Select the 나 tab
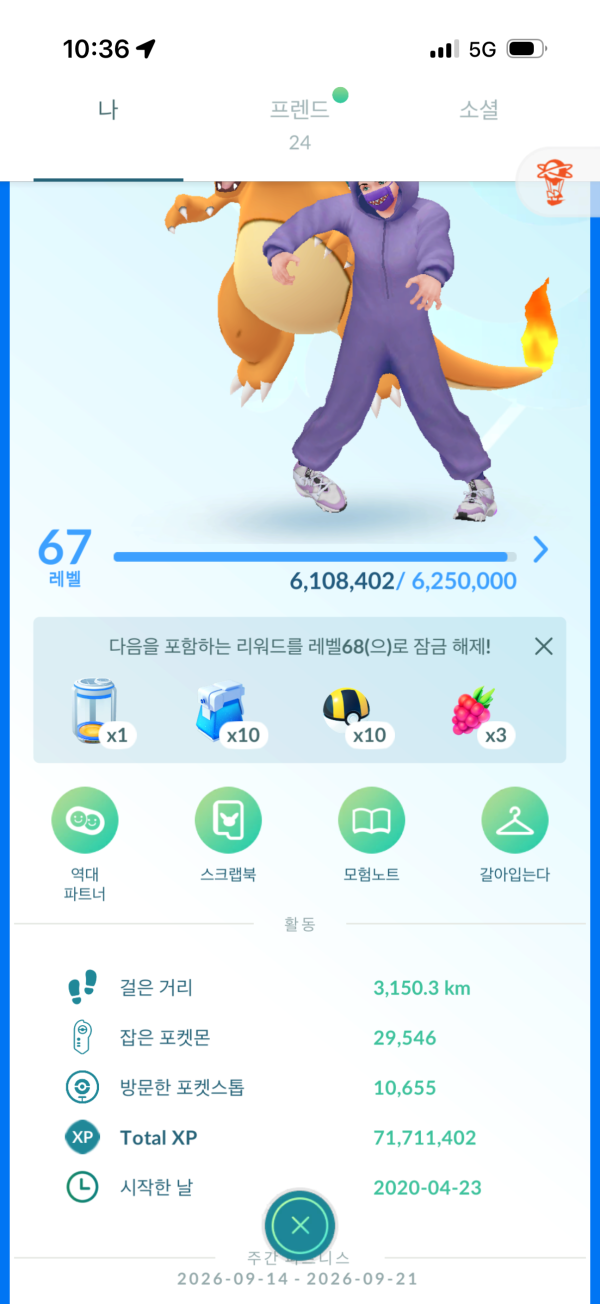600x1304 pixels. [x=108, y=110]
